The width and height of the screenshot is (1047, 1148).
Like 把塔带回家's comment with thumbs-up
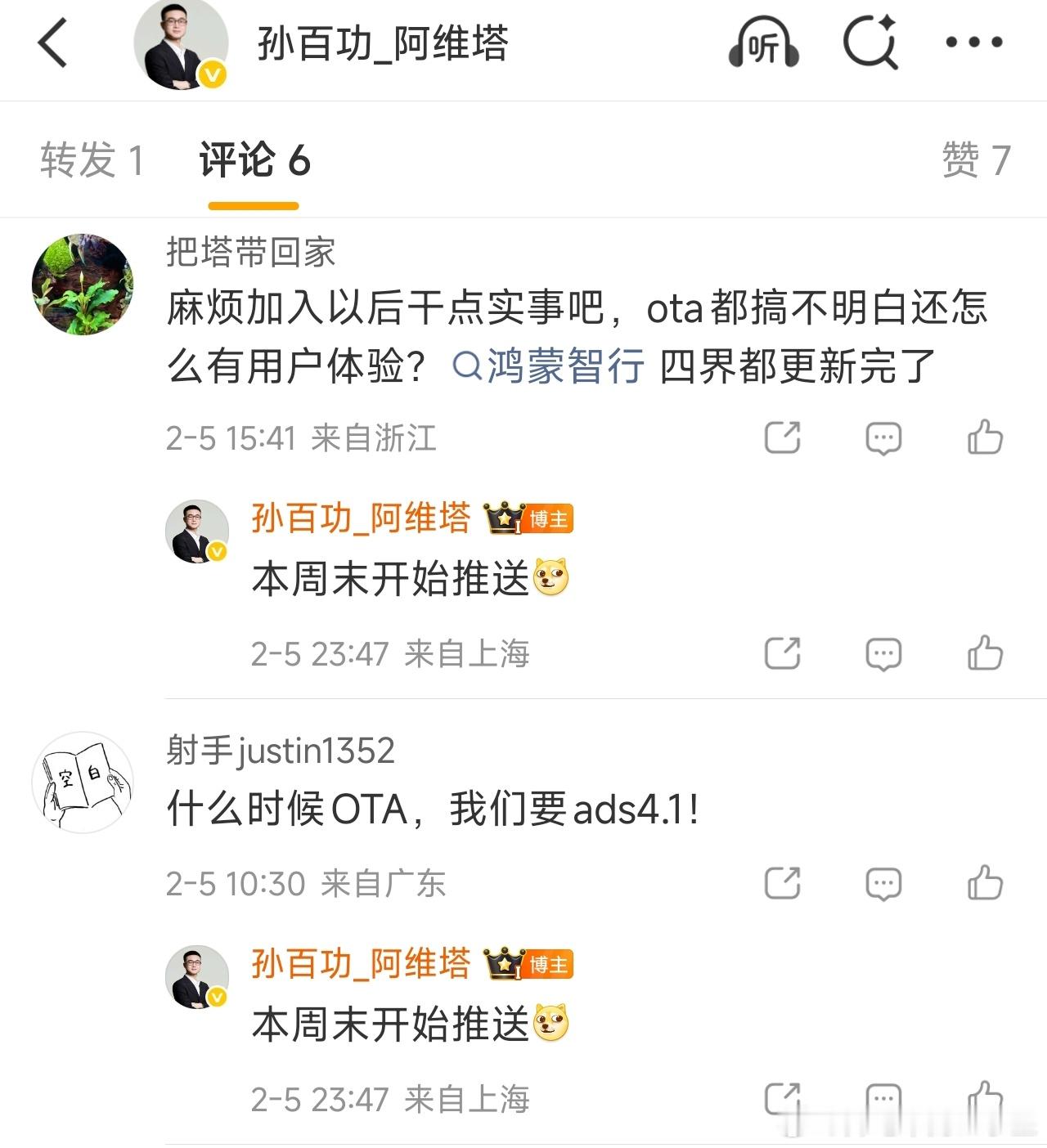(x=984, y=438)
